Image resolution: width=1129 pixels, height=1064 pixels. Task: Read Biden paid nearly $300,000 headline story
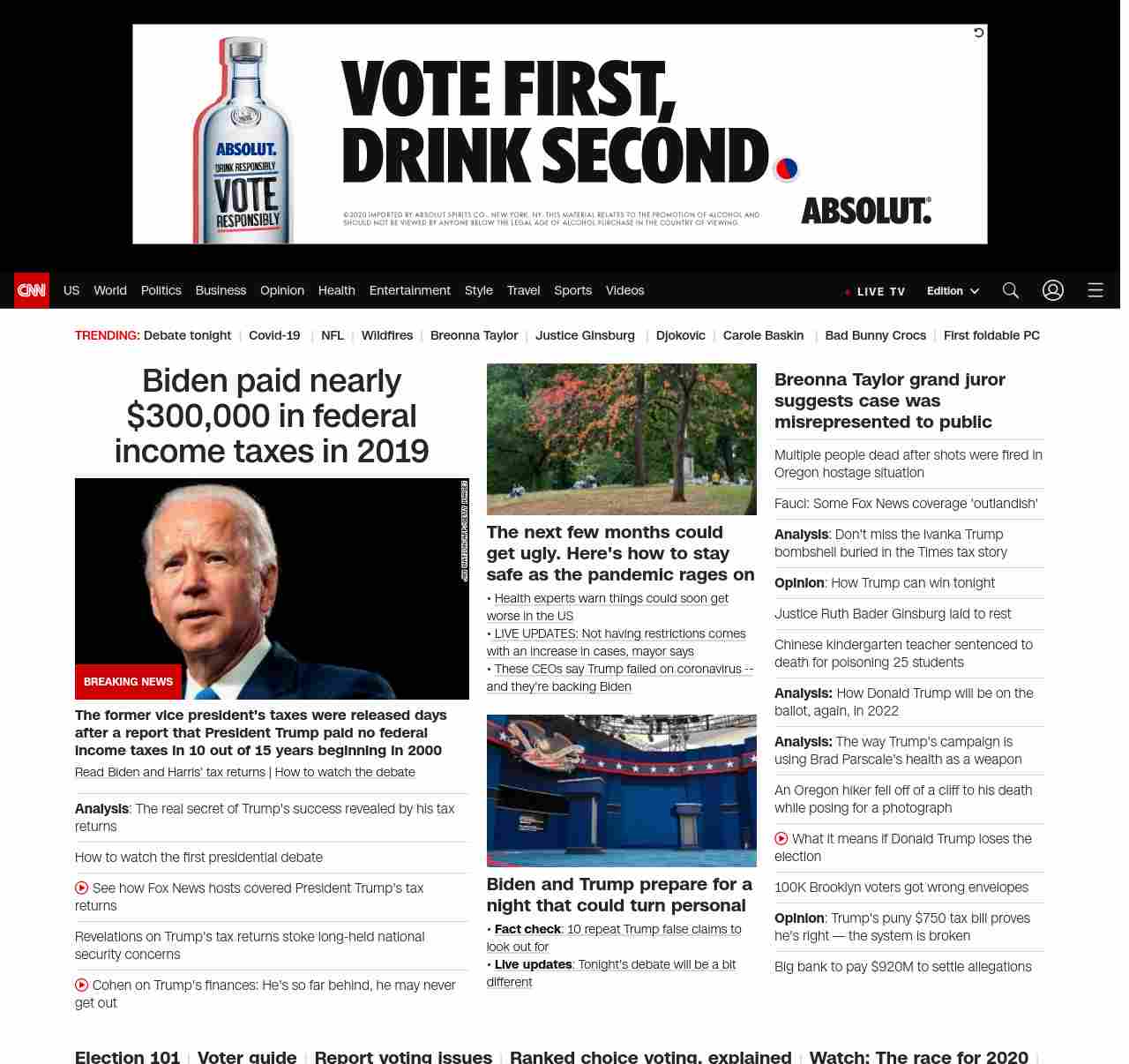click(x=272, y=416)
